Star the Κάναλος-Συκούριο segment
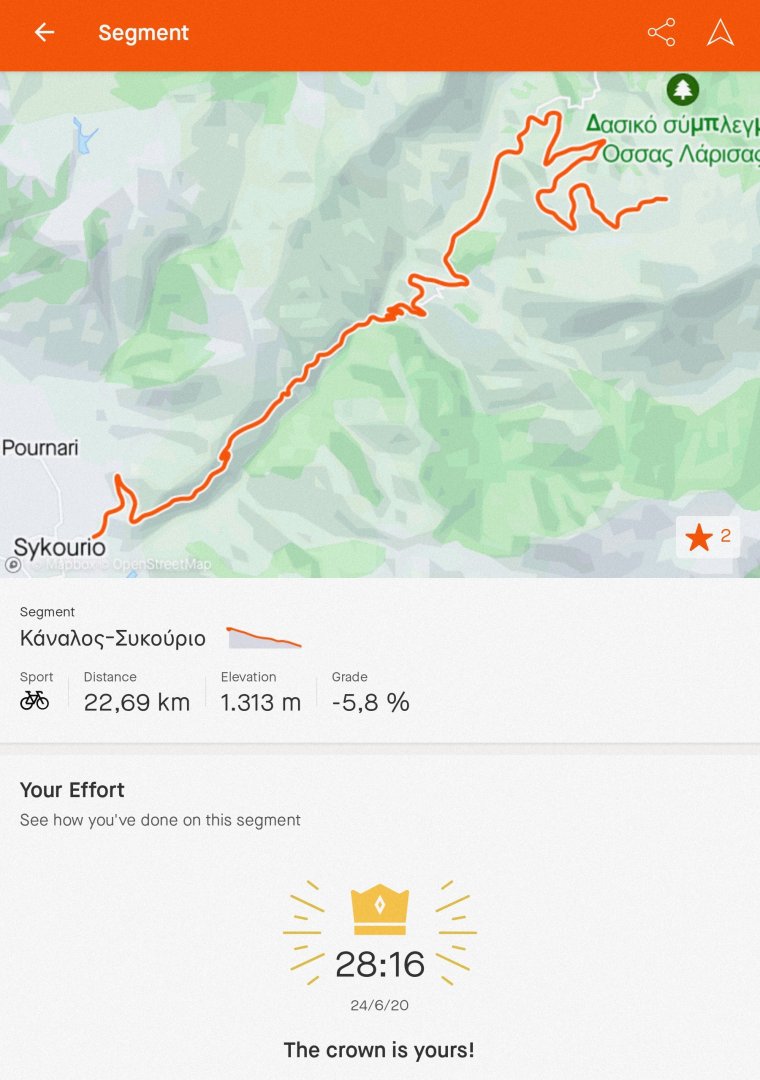The width and height of the screenshot is (760, 1080). (708, 537)
